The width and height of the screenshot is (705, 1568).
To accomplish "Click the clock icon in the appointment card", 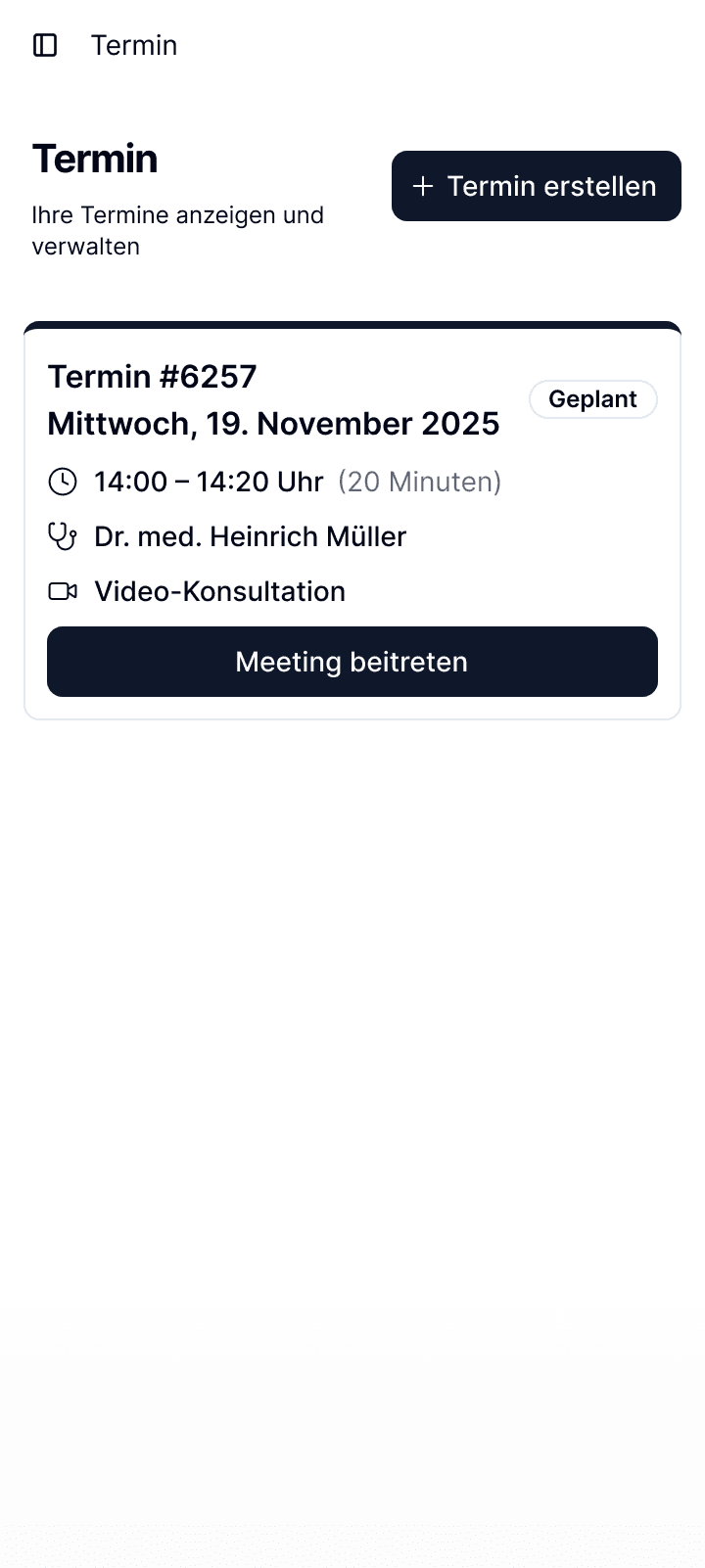I will tap(63, 482).
